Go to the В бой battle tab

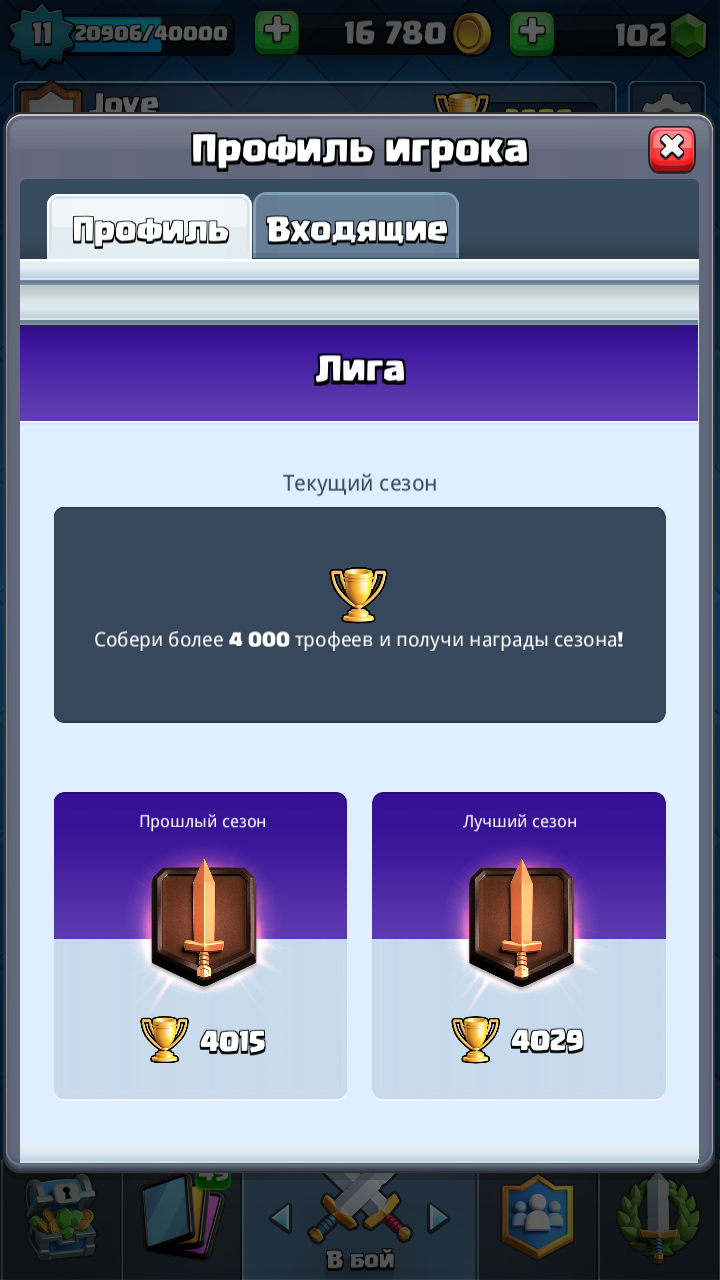(360, 1222)
